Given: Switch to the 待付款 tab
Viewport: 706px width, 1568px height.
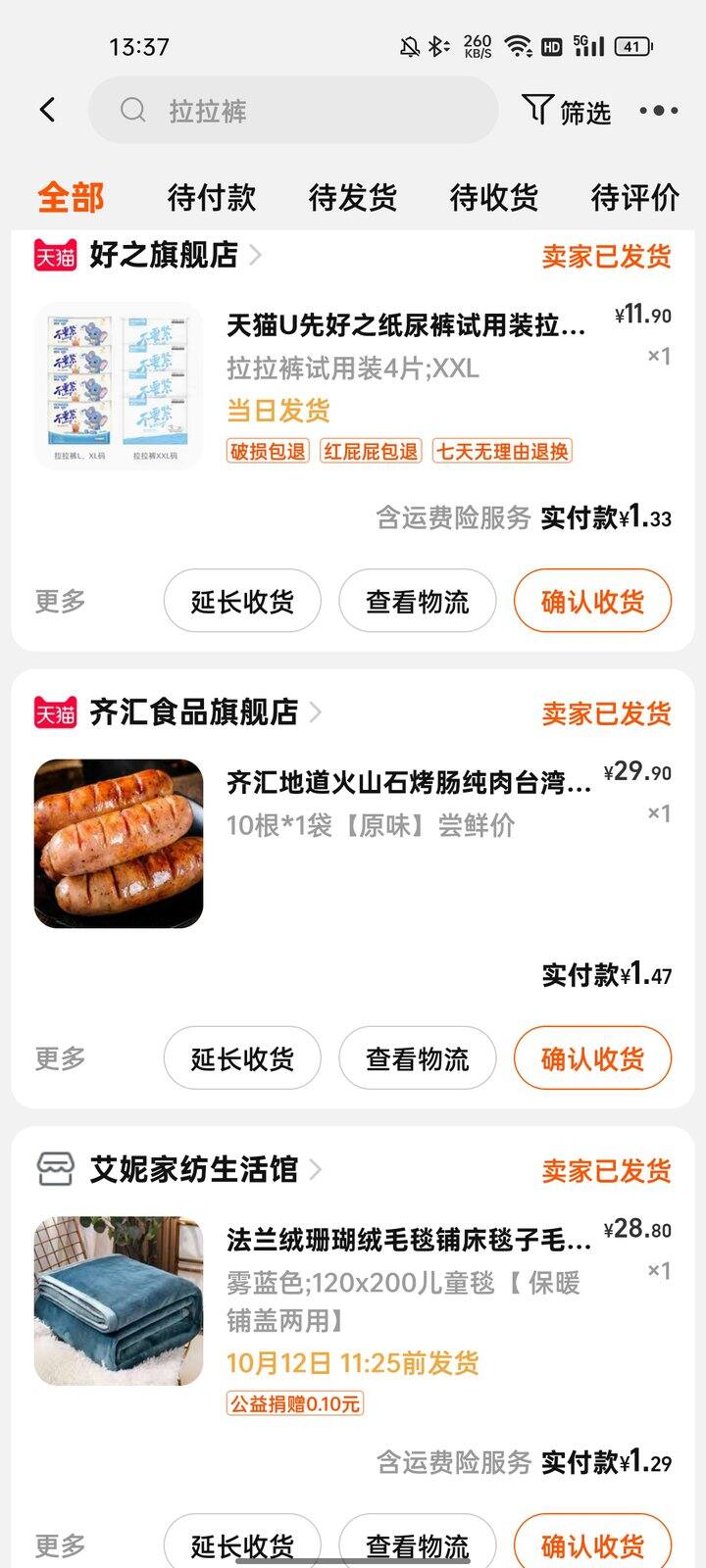Looking at the screenshot, I should [x=211, y=197].
